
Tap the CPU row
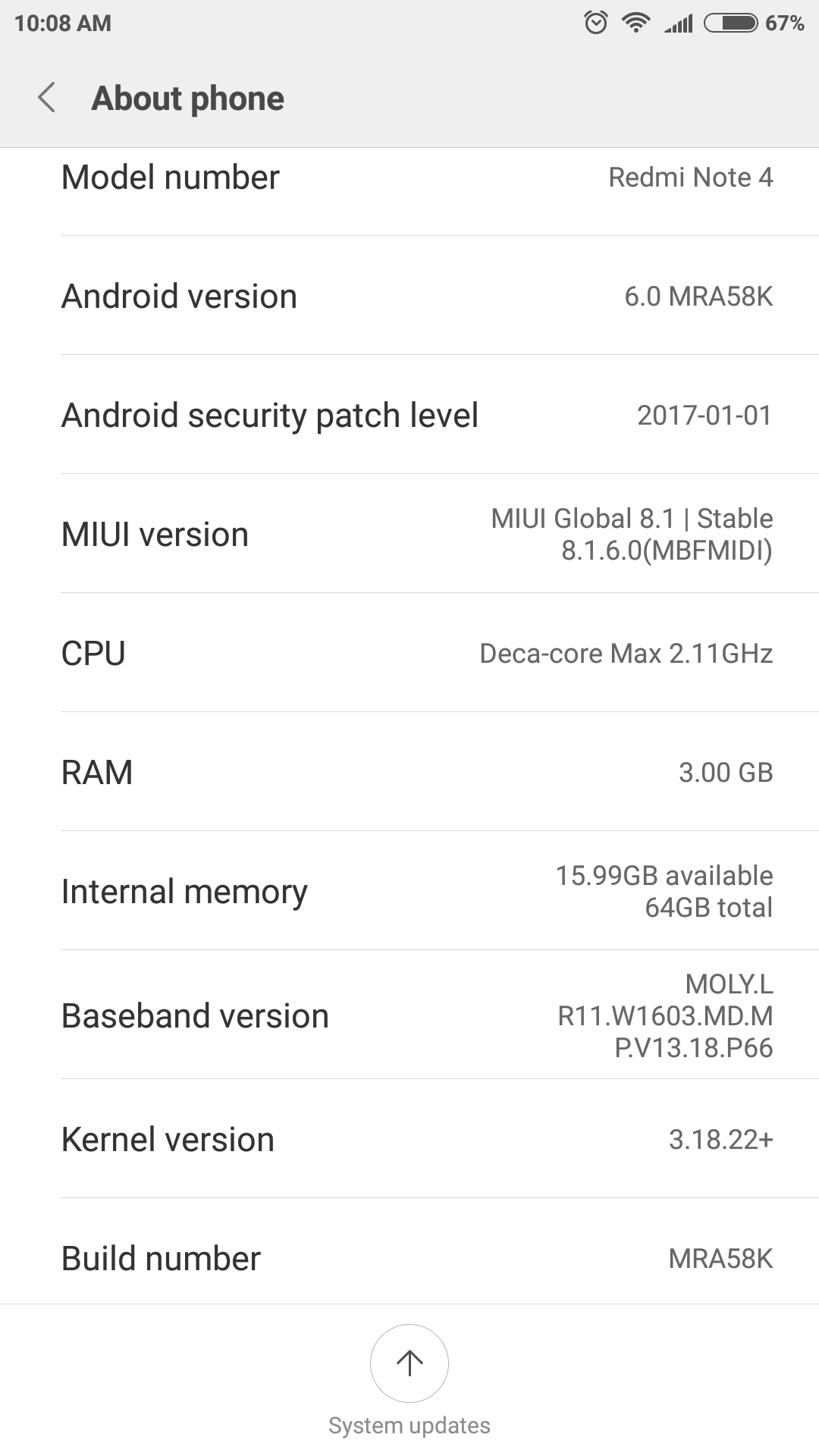409,653
